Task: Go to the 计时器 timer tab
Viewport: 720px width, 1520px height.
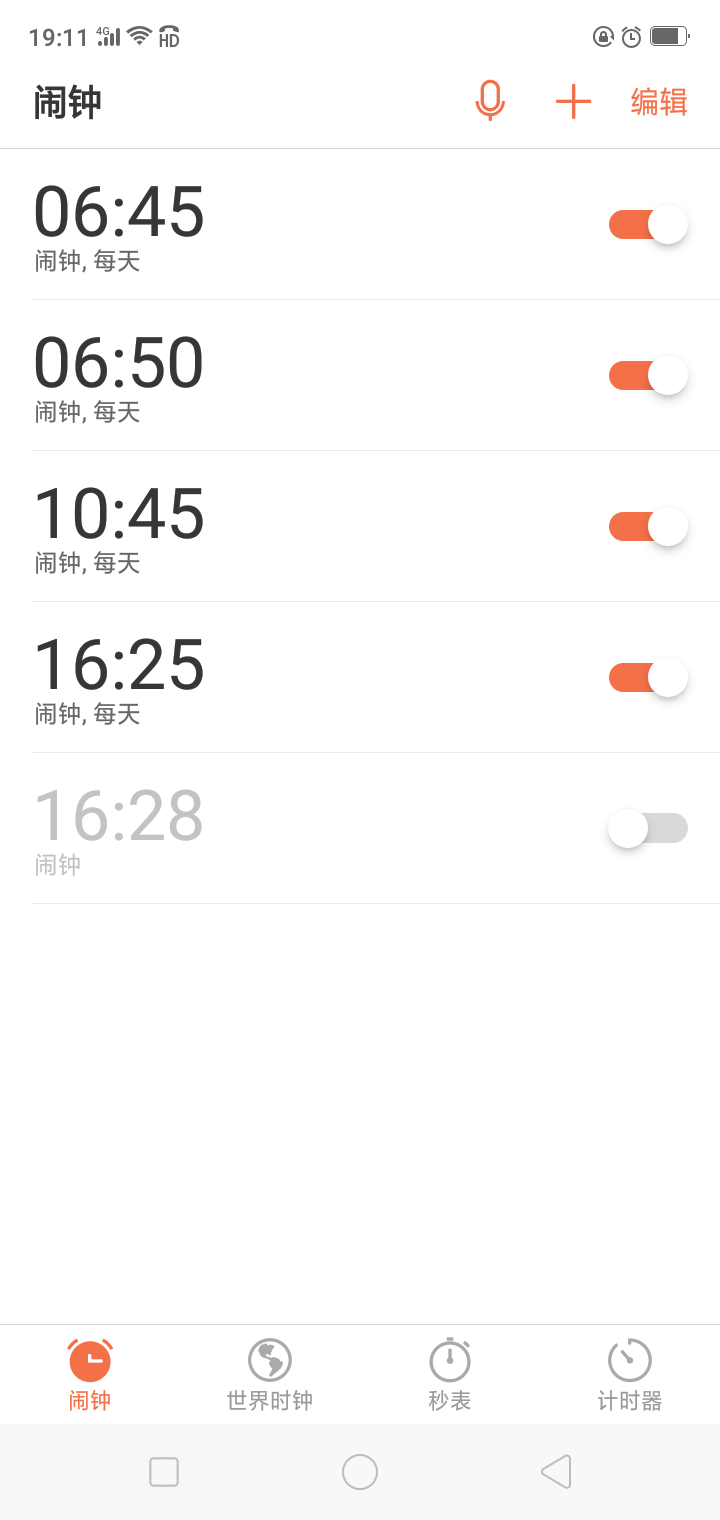Action: coord(630,1375)
